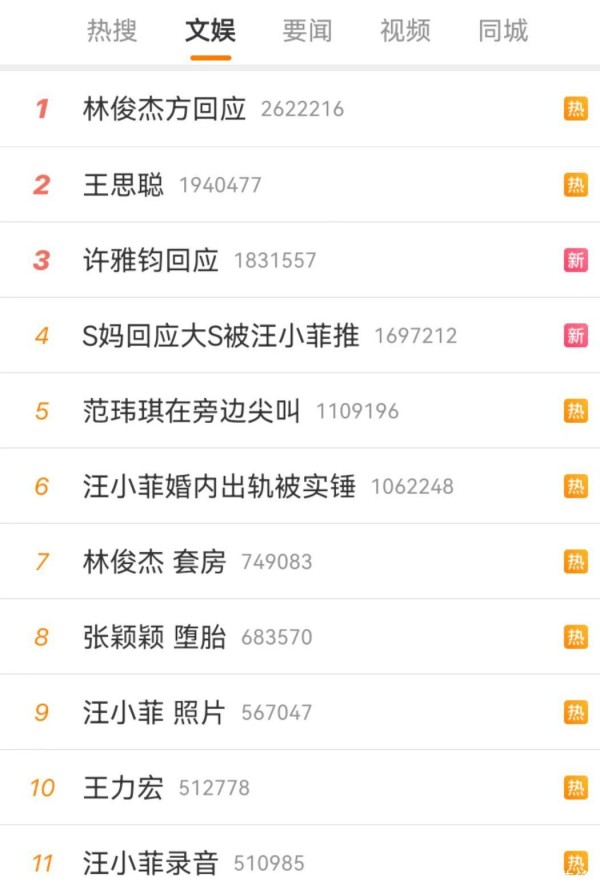Open trending topic 王力宏

point(123,788)
